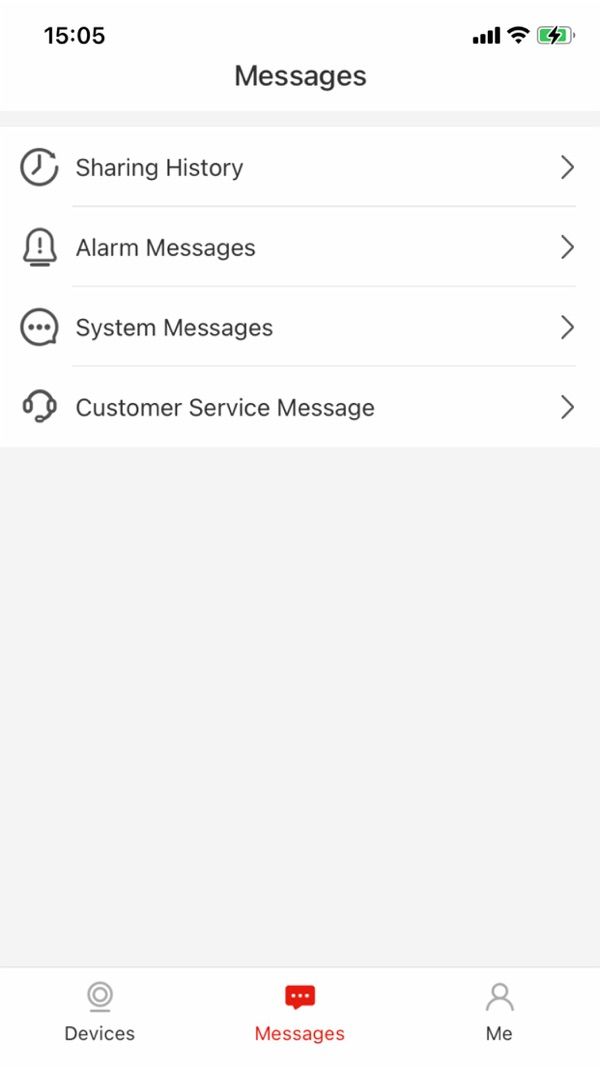Viewport: 600px width, 1067px height.
Task: Select the Messages tab
Action: pyautogui.click(x=300, y=1012)
